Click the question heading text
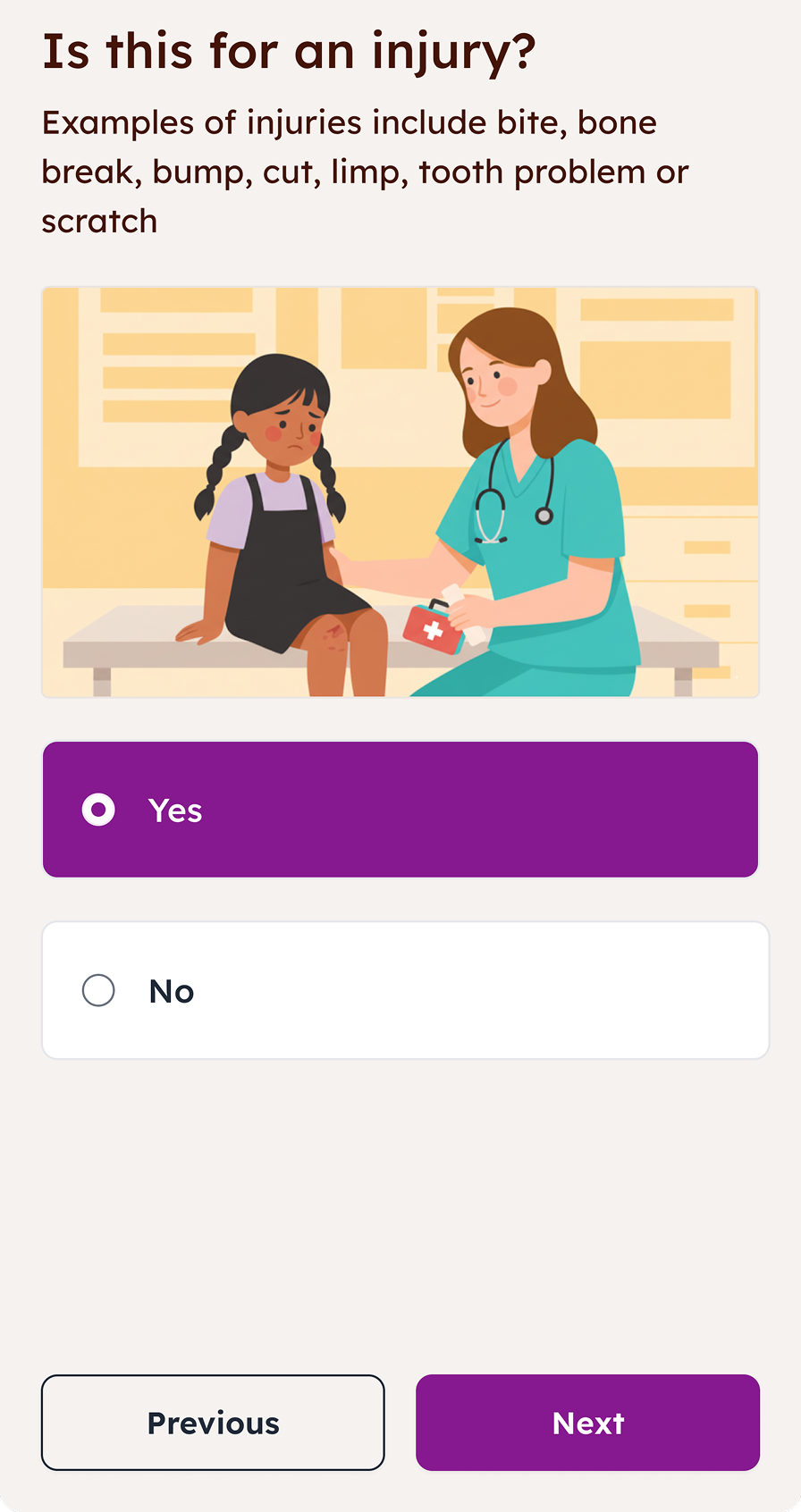 point(286,51)
